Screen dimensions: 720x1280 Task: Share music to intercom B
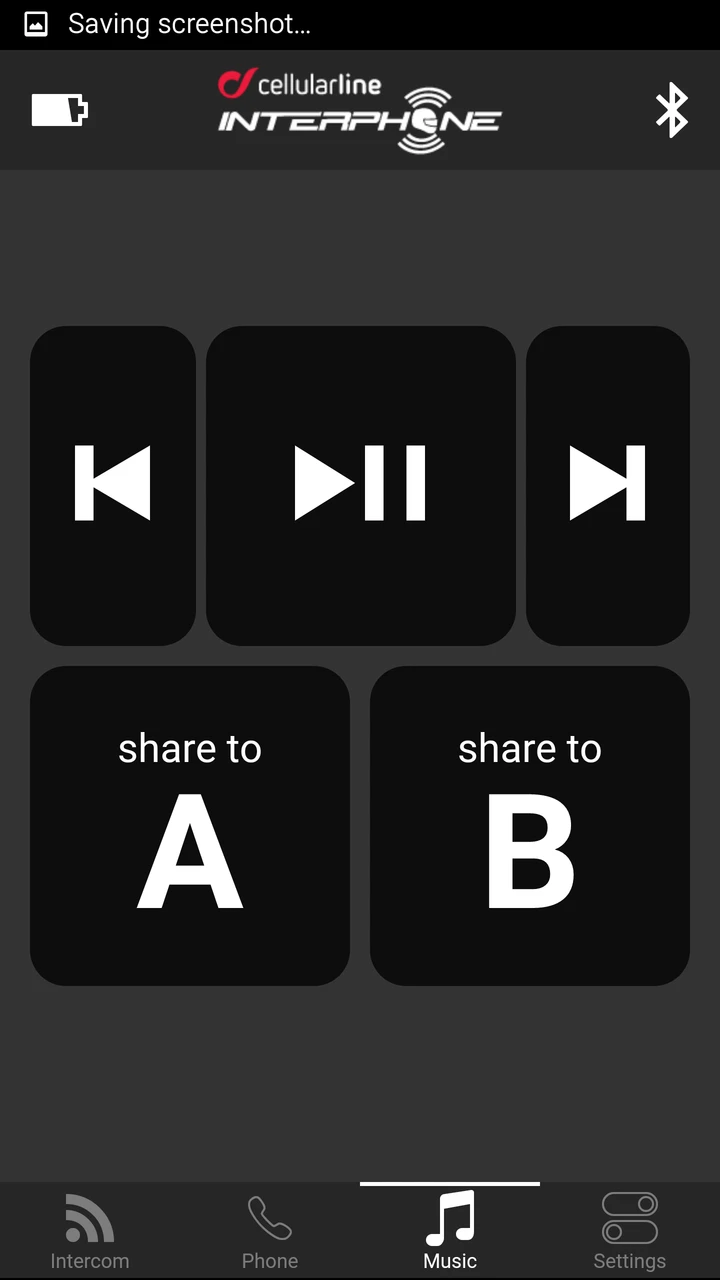coord(530,826)
